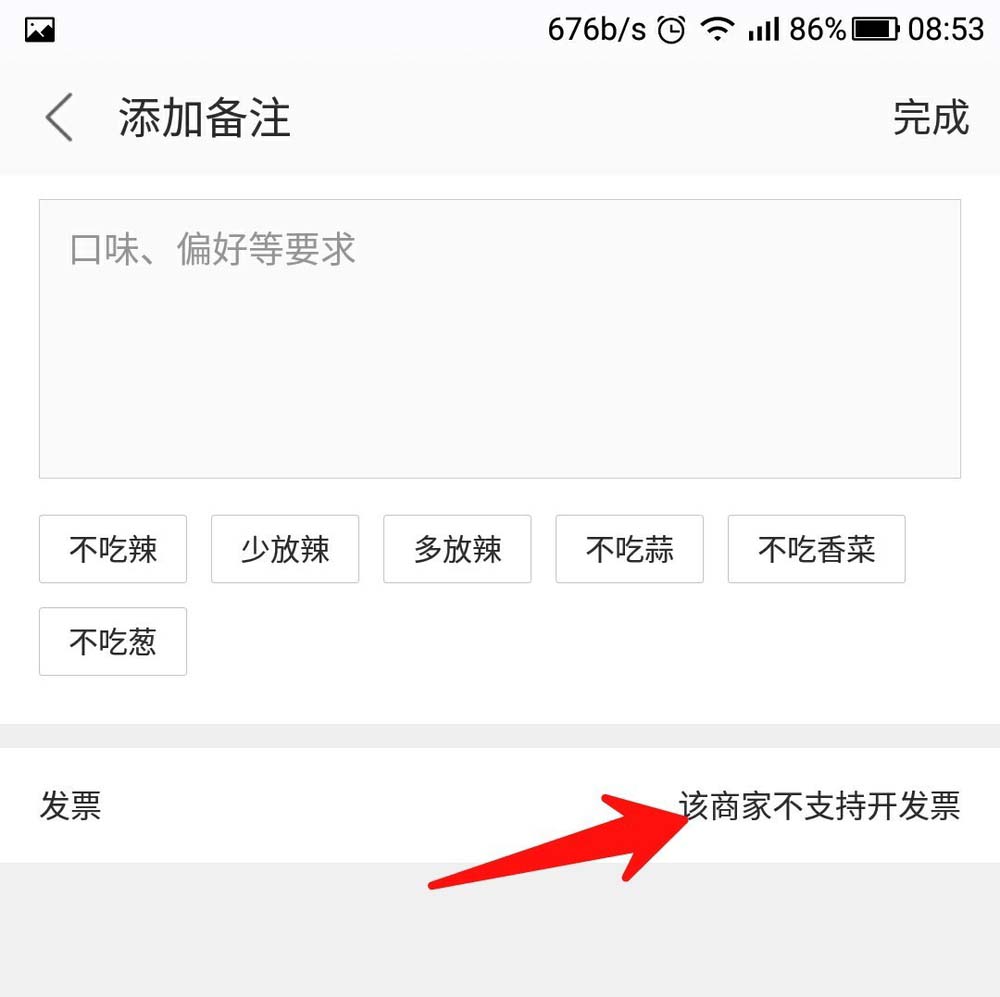Pick the 不吃蒜 tag
This screenshot has height=997, width=1000.
pyautogui.click(x=629, y=549)
